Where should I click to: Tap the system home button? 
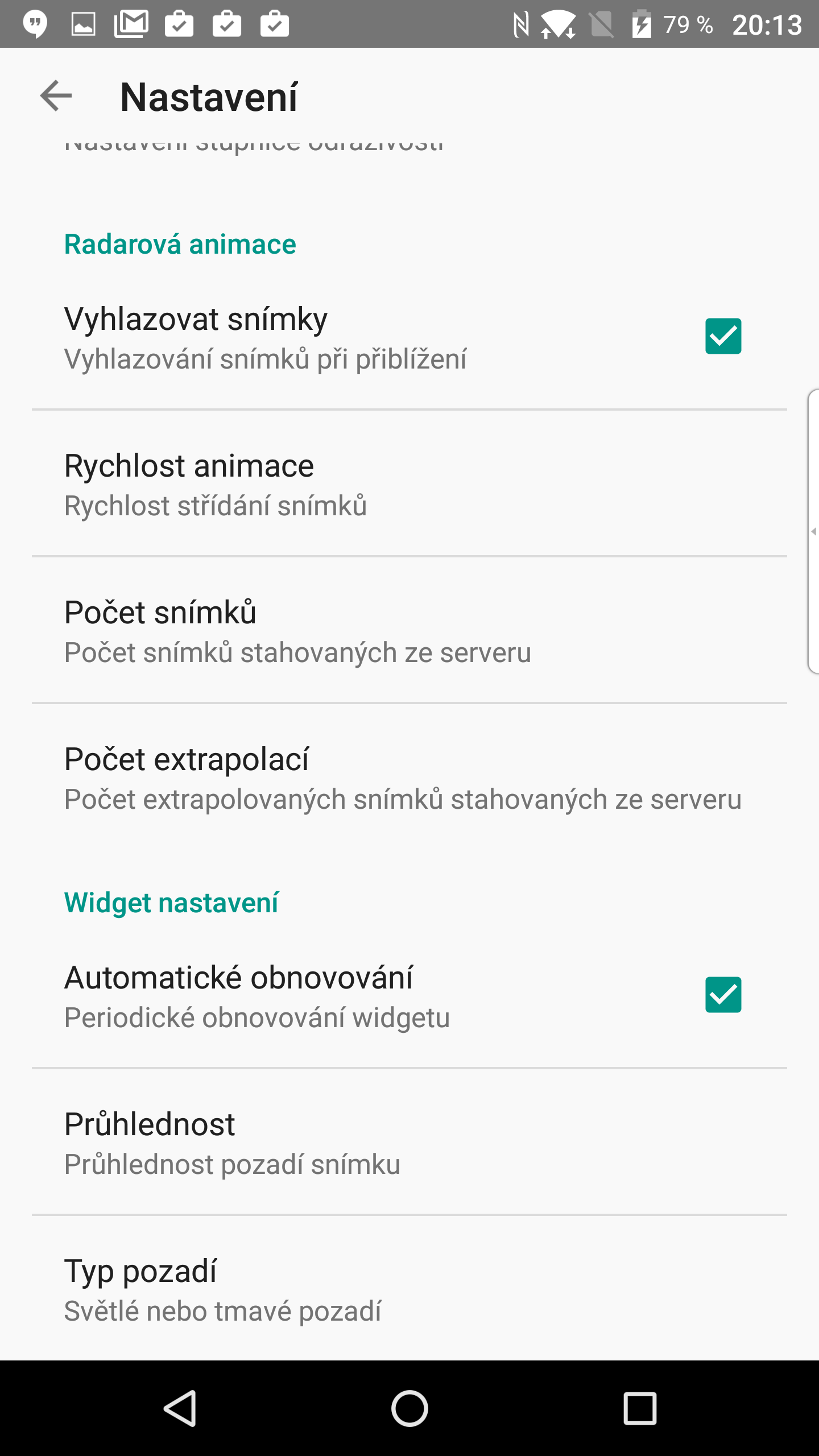[409, 1408]
